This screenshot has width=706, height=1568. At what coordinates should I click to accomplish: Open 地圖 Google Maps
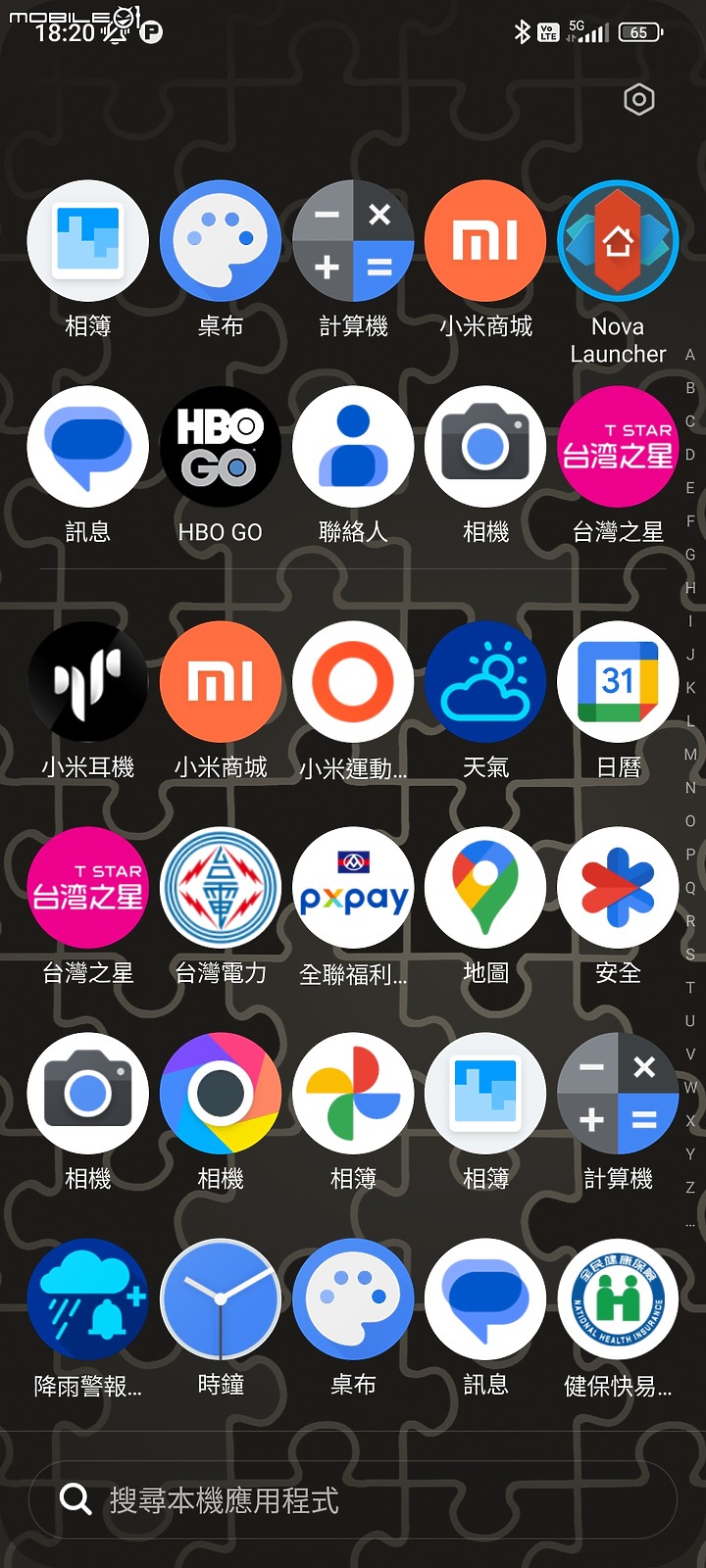(485, 888)
